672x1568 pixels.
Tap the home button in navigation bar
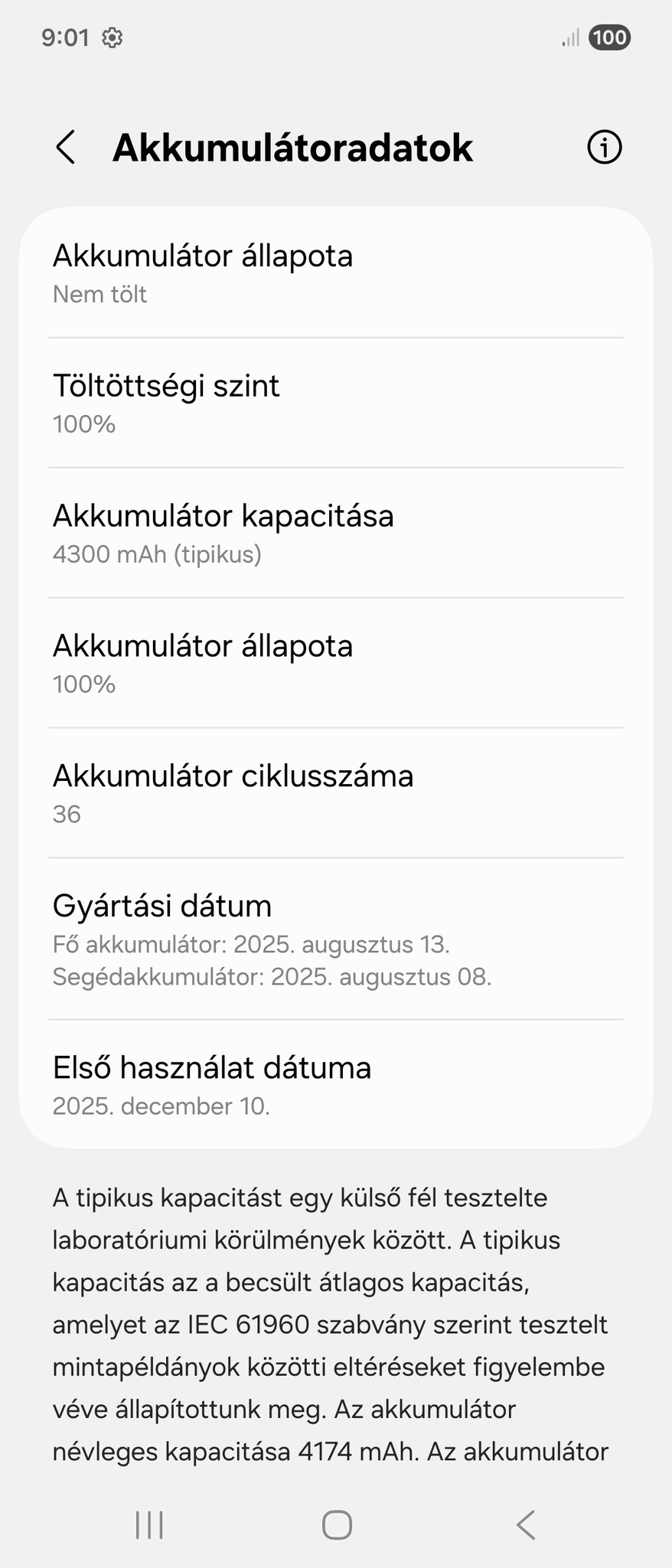coord(337,1524)
